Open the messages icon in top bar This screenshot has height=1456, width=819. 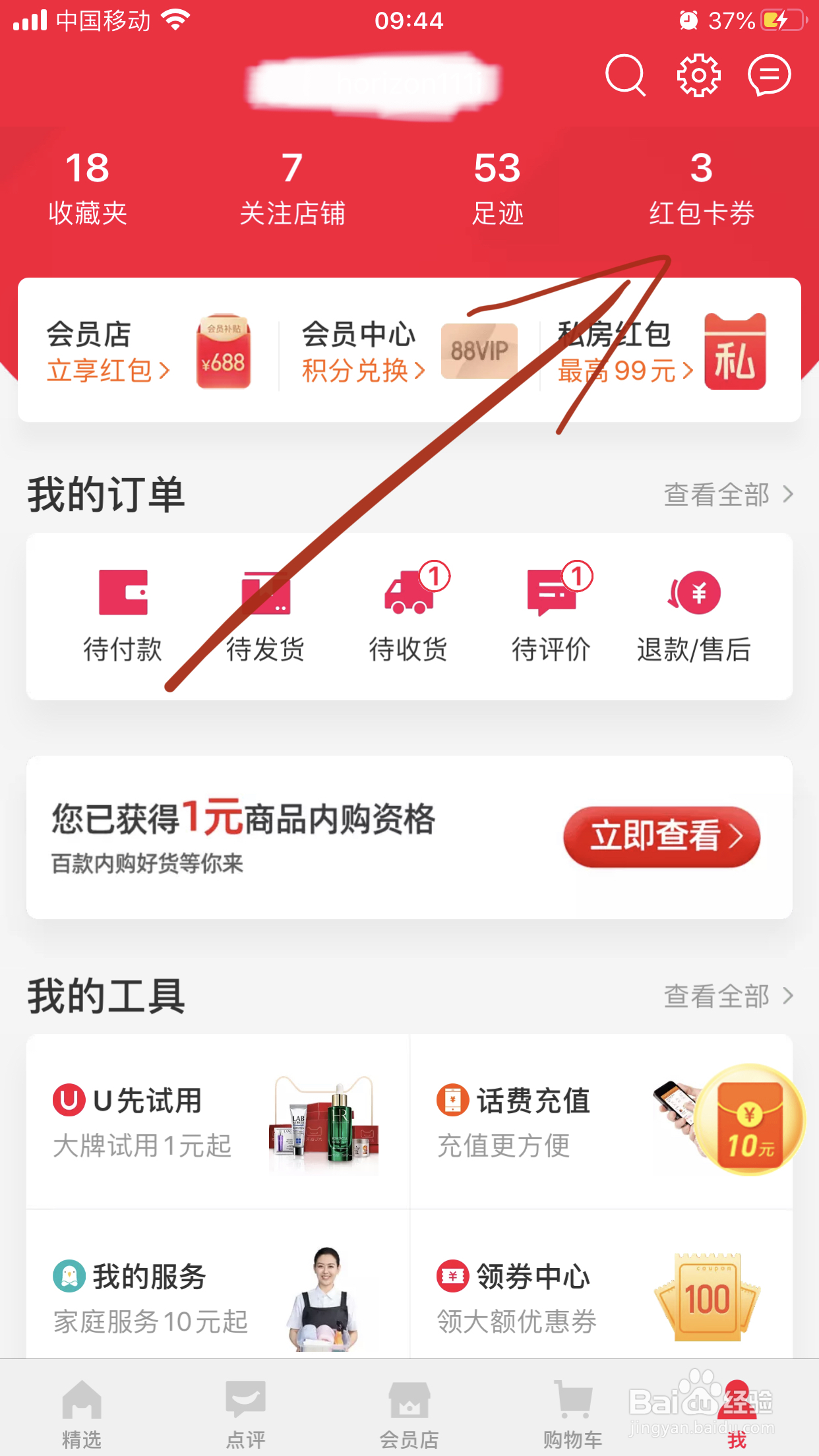pyautogui.click(x=769, y=75)
